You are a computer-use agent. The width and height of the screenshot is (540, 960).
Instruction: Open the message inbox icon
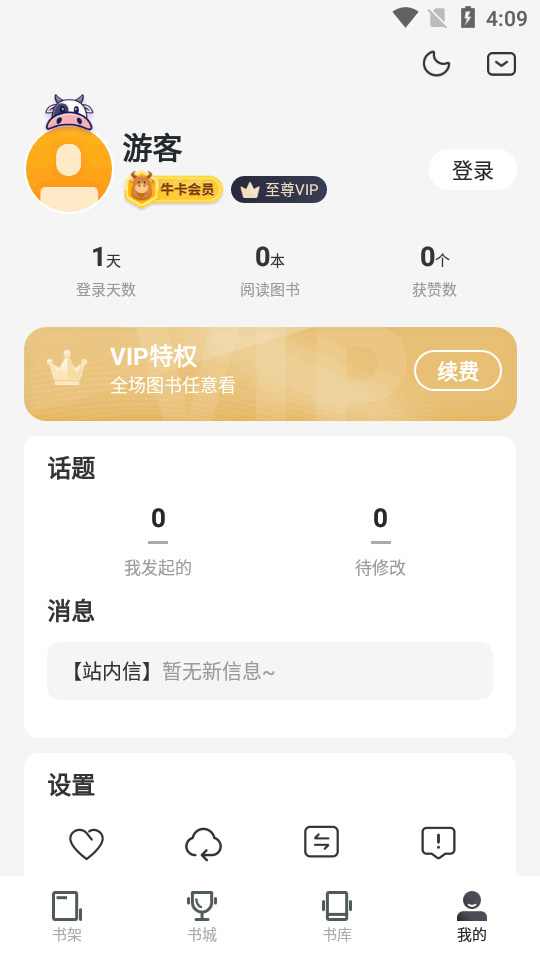[x=501, y=64]
